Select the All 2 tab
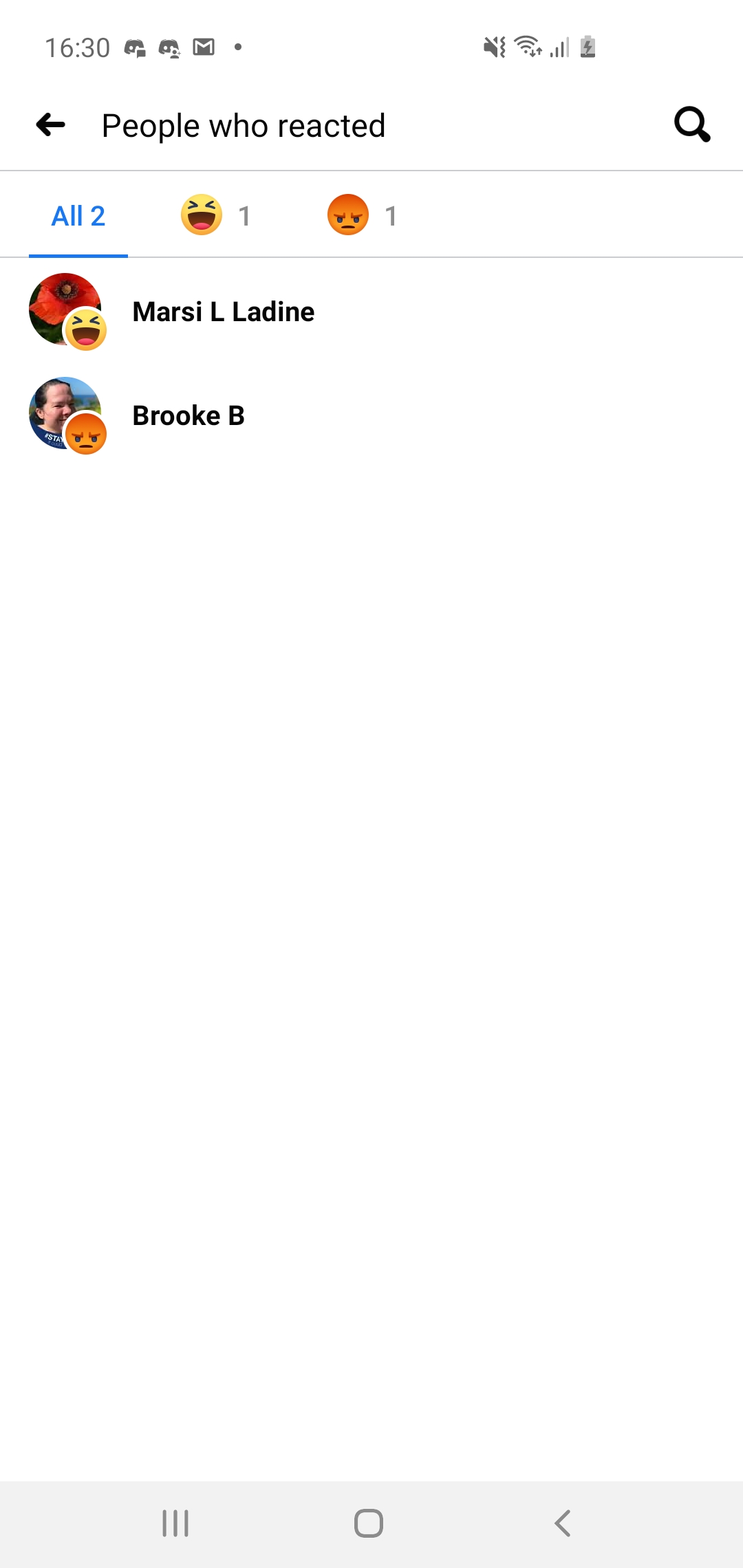Viewport: 743px width, 1568px height. tap(78, 216)
